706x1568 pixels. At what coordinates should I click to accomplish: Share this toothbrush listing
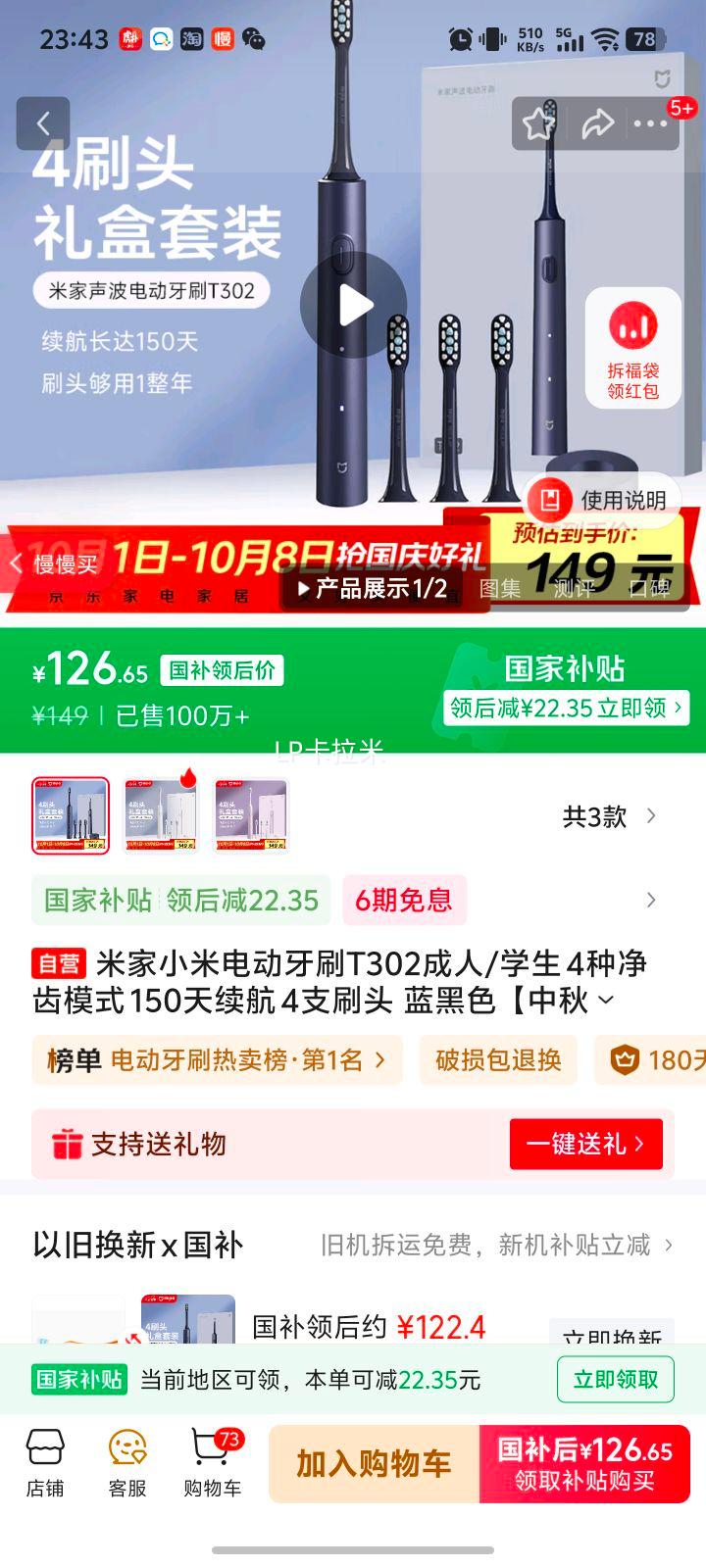(x=596, y=123)
